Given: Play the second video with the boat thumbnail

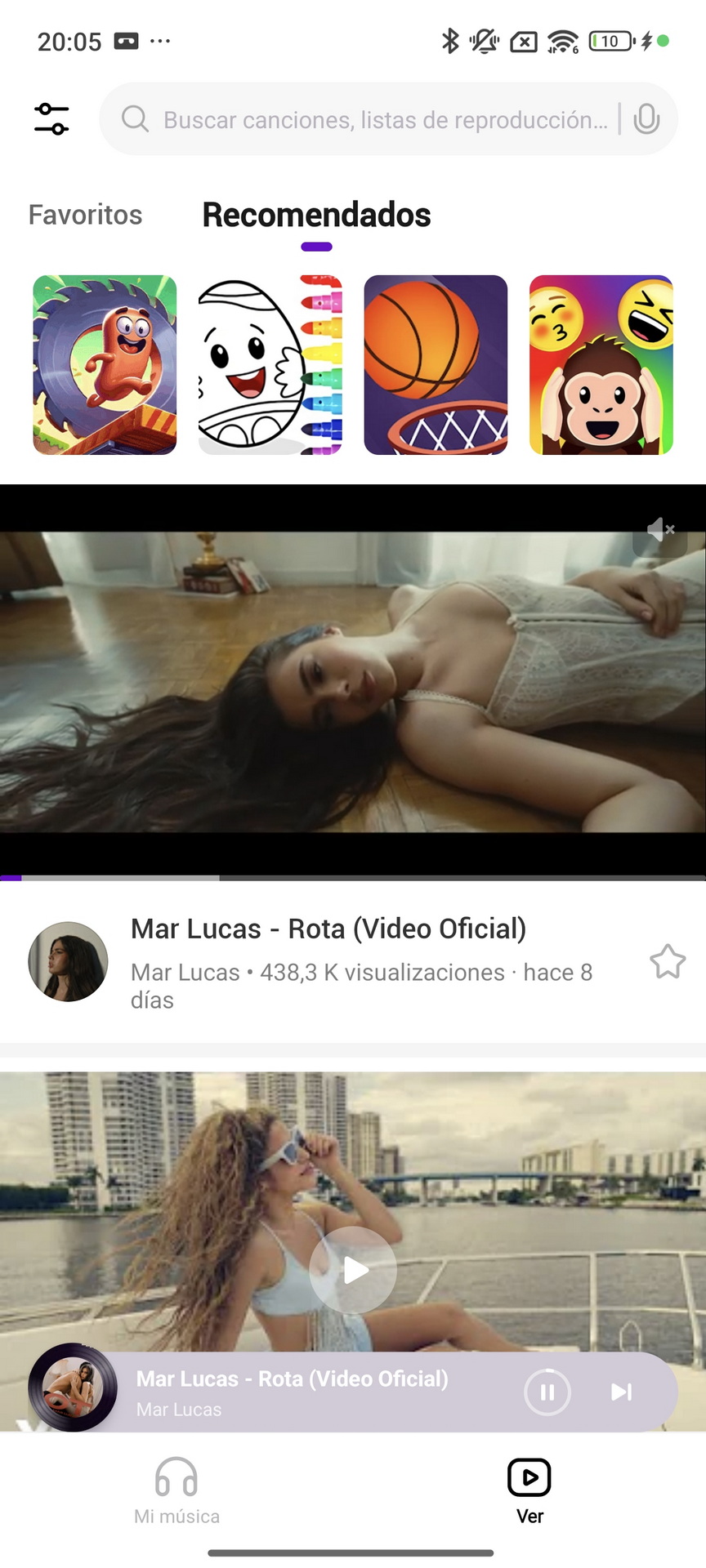Looking at the screenshot, I should 353,1270.
